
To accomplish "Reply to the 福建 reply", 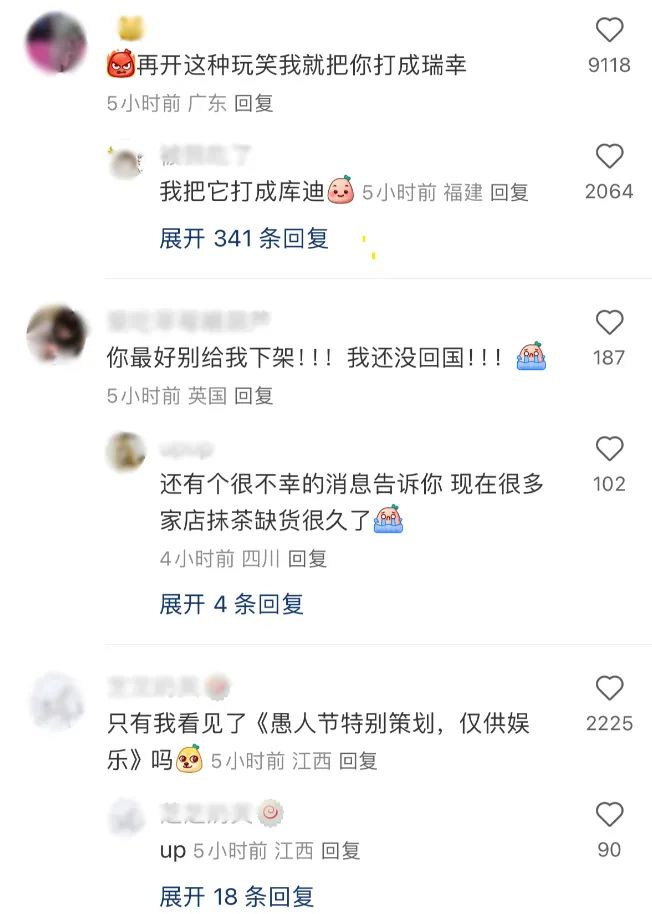I will tap(509, 193).
